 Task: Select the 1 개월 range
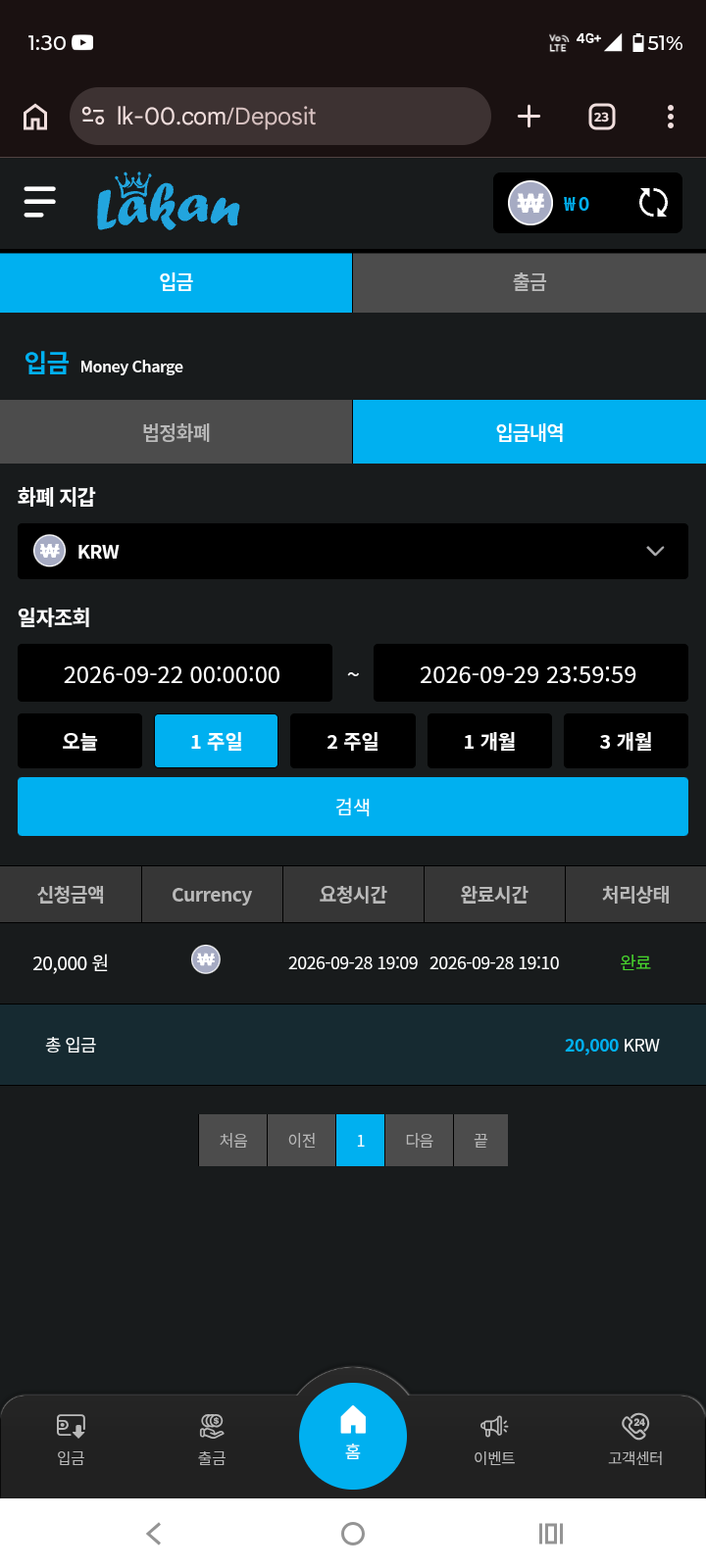tap(489, 741)
